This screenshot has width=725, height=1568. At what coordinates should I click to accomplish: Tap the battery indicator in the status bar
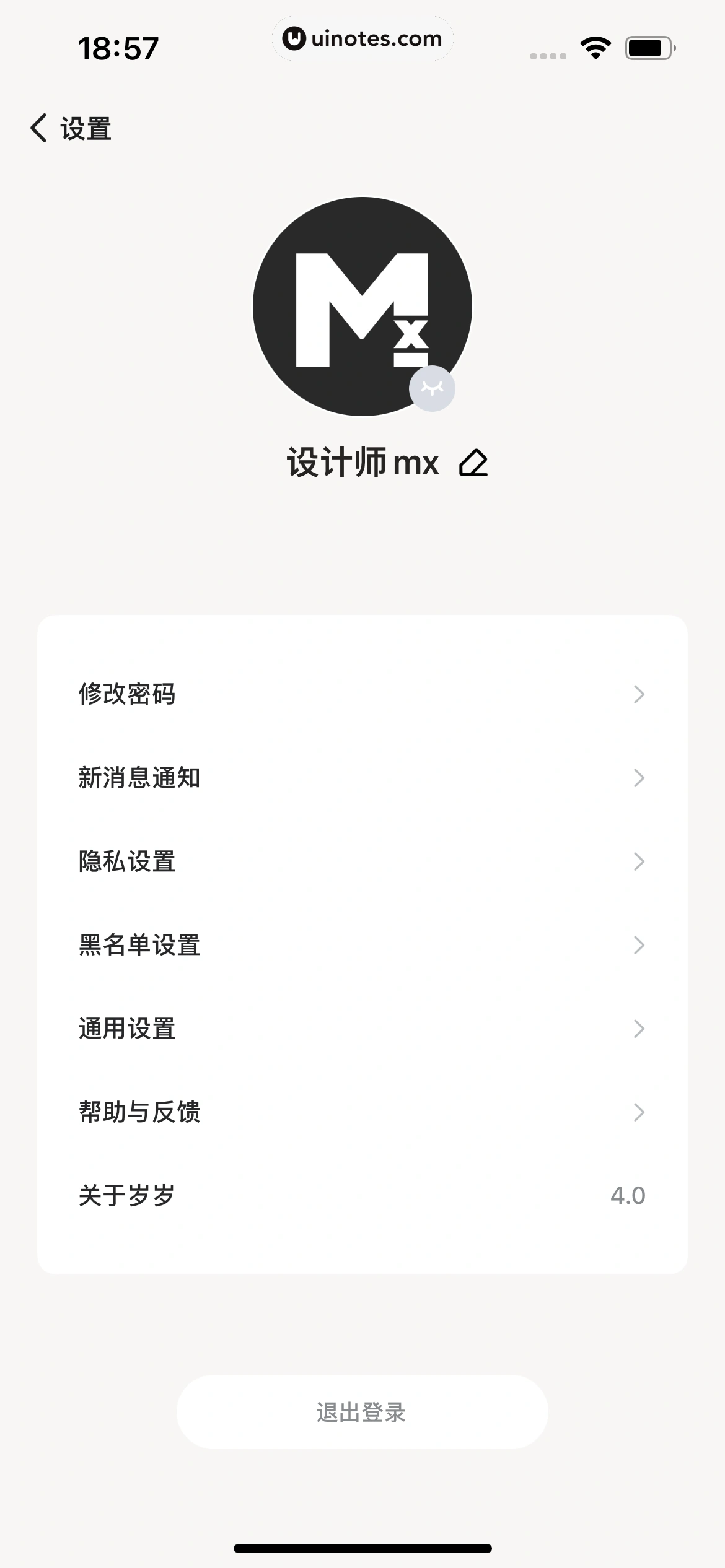[647, 46]
